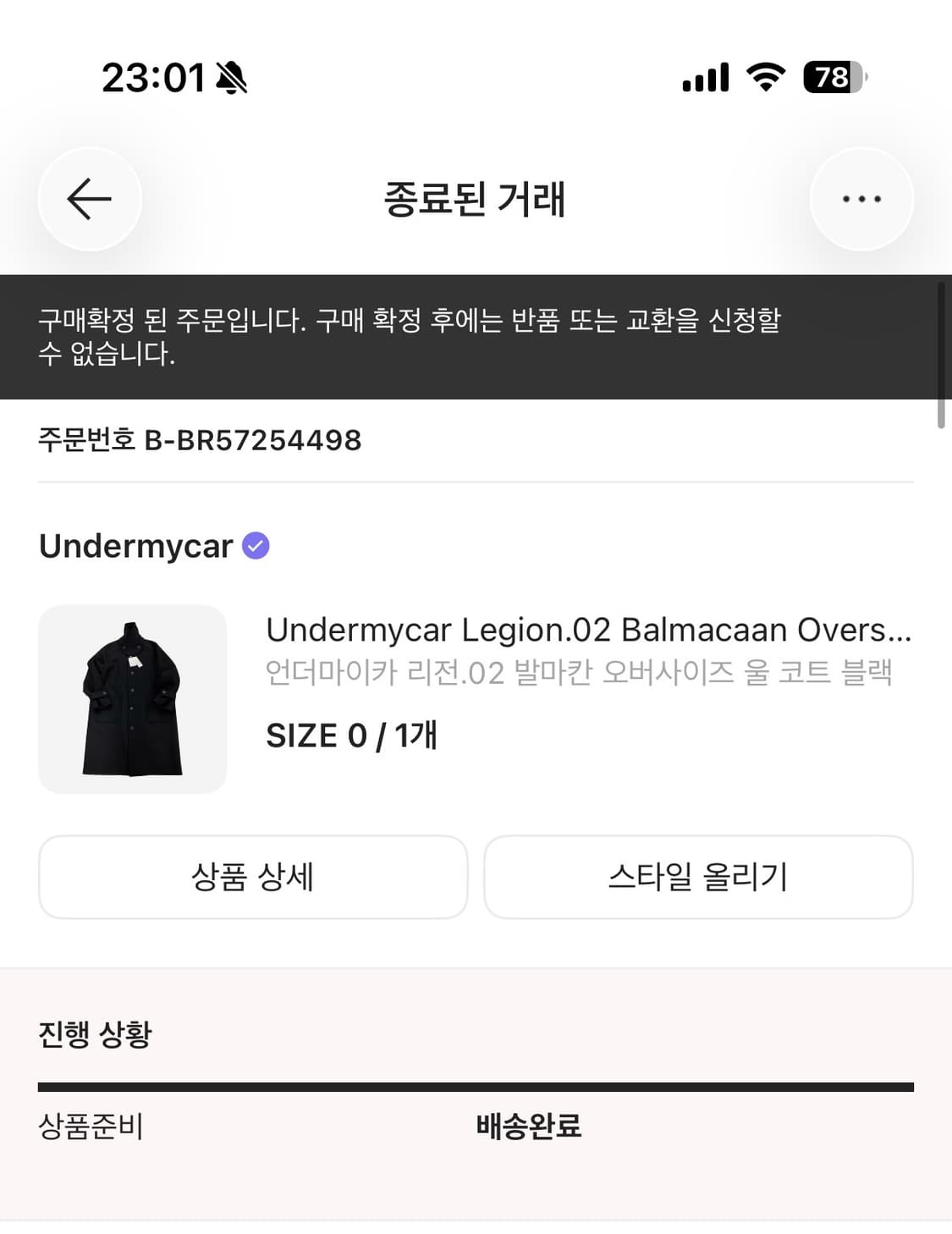Open the Undermycar seller profile
Screen dimensions: 952x1234
[x=135, y=546]
